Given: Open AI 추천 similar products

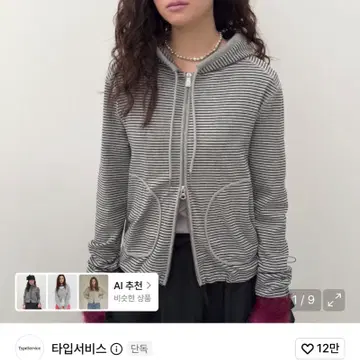Looking at the screenshot, I should point(132,291).
